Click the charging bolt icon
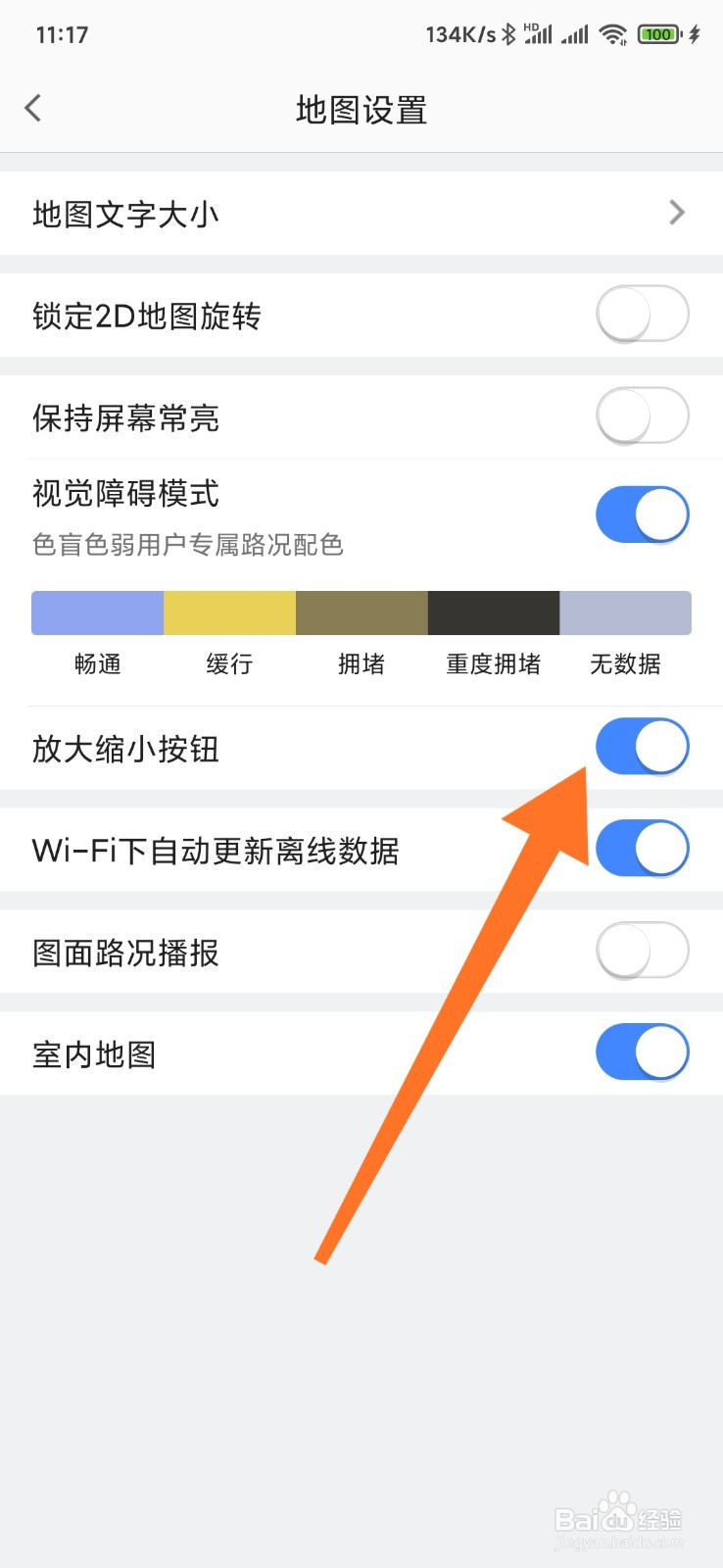723x1568 pixels. (x=696, y=34)
